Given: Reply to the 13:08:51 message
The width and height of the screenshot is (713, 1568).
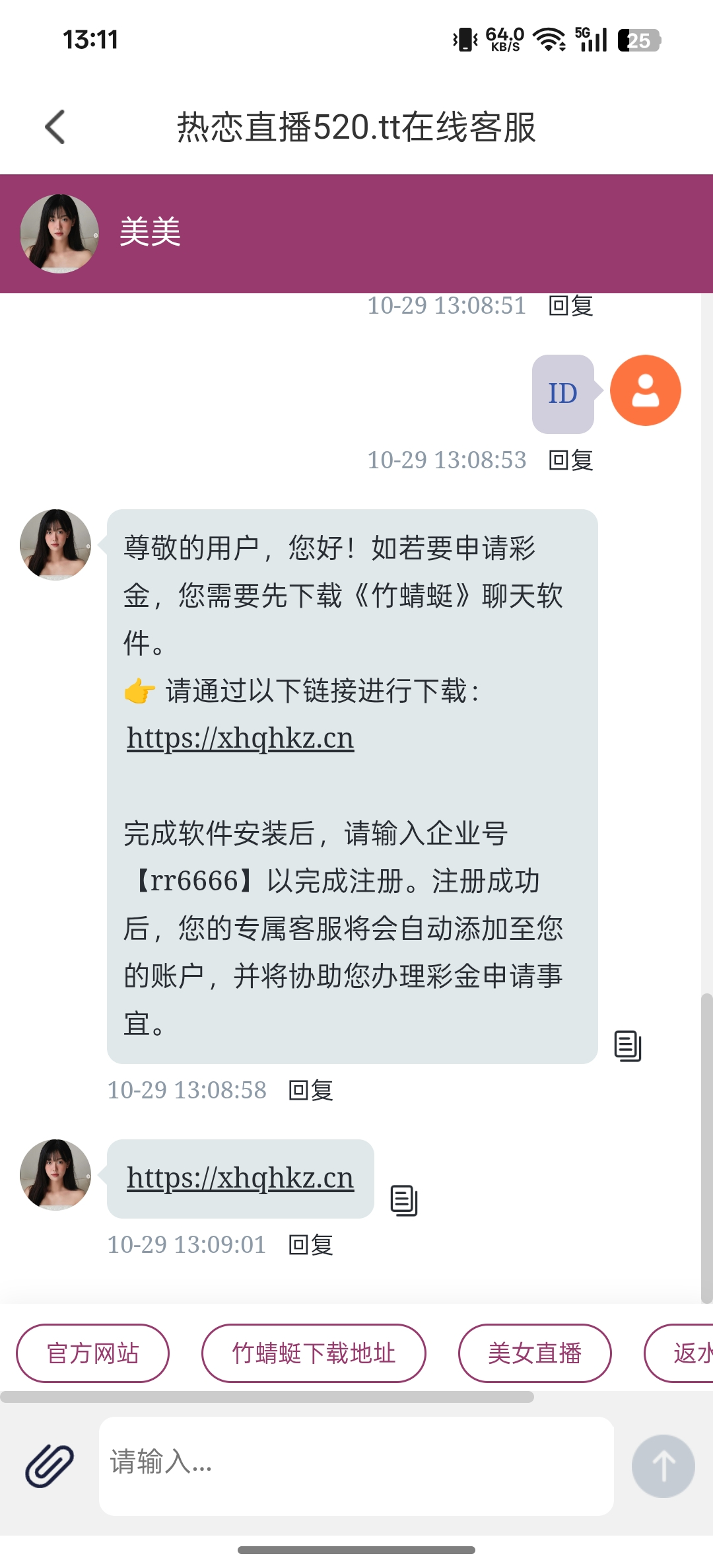Looking at the screenshot, I should pyautogui.click(x=571, y=306).
